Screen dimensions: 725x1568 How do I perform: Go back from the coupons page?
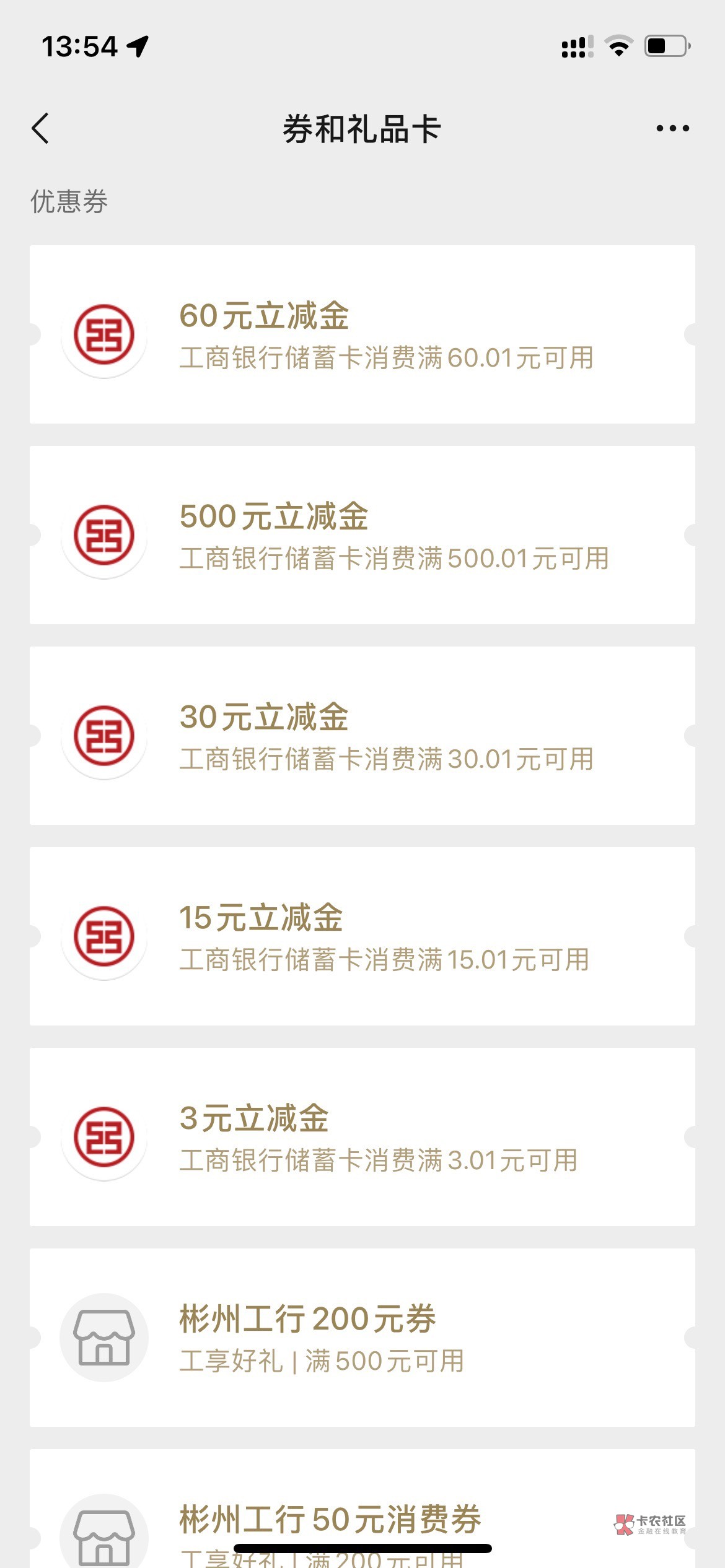[41, 129]
